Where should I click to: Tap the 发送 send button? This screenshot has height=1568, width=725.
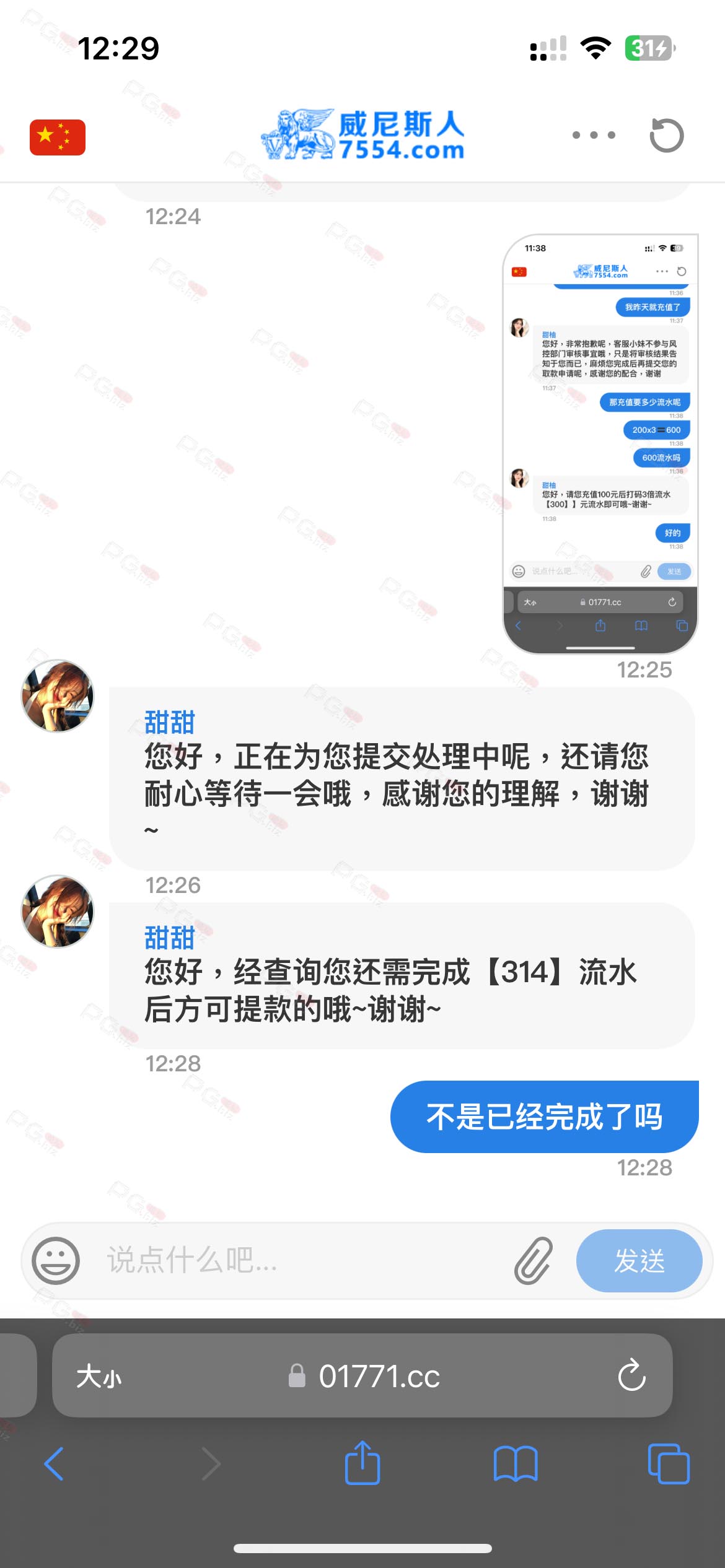click(639, 1260)
